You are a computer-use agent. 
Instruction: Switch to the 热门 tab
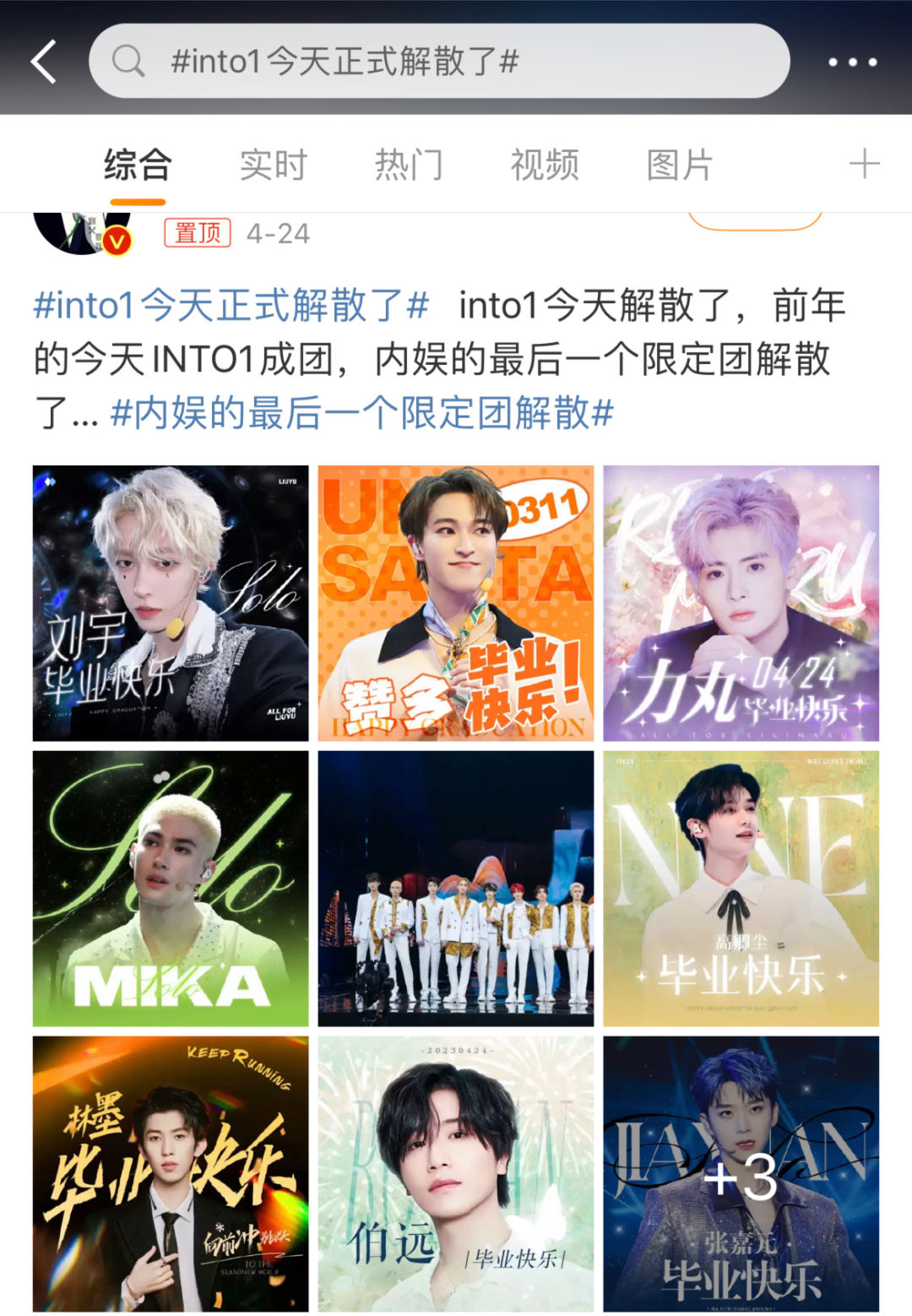(x=410, y=165)
